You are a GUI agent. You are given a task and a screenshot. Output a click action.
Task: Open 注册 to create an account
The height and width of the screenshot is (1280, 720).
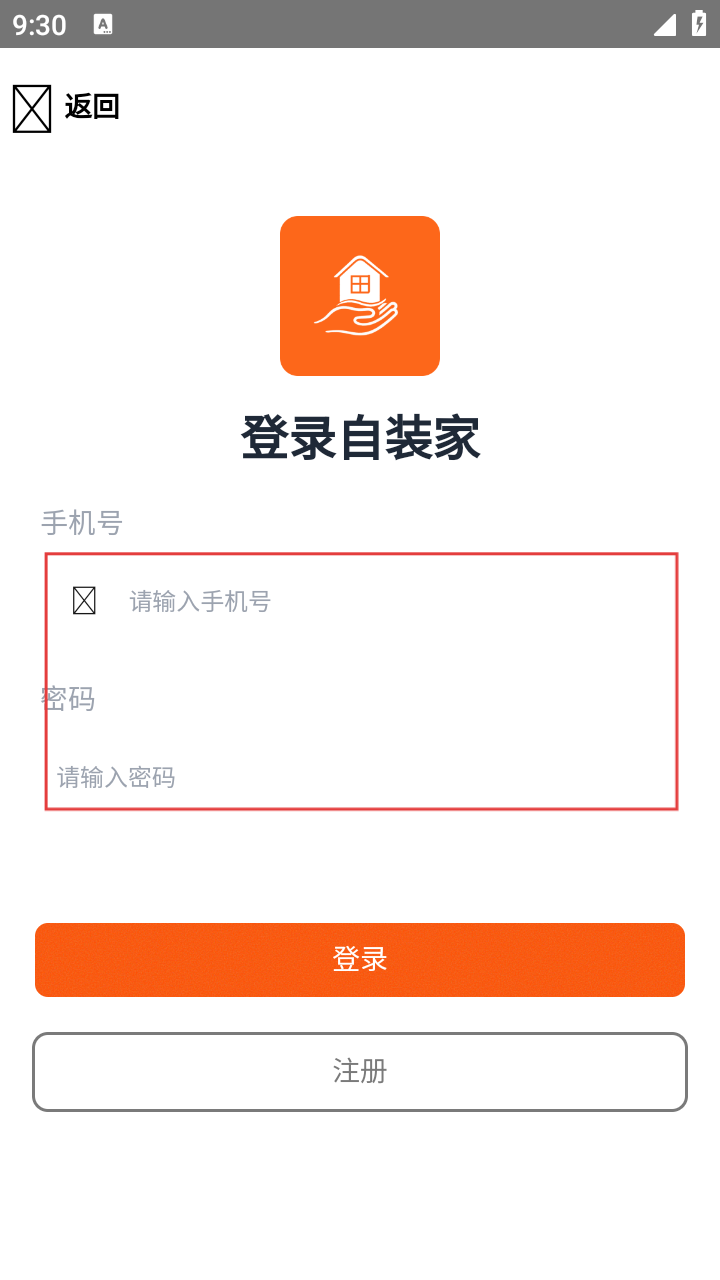click(360, 1072)
